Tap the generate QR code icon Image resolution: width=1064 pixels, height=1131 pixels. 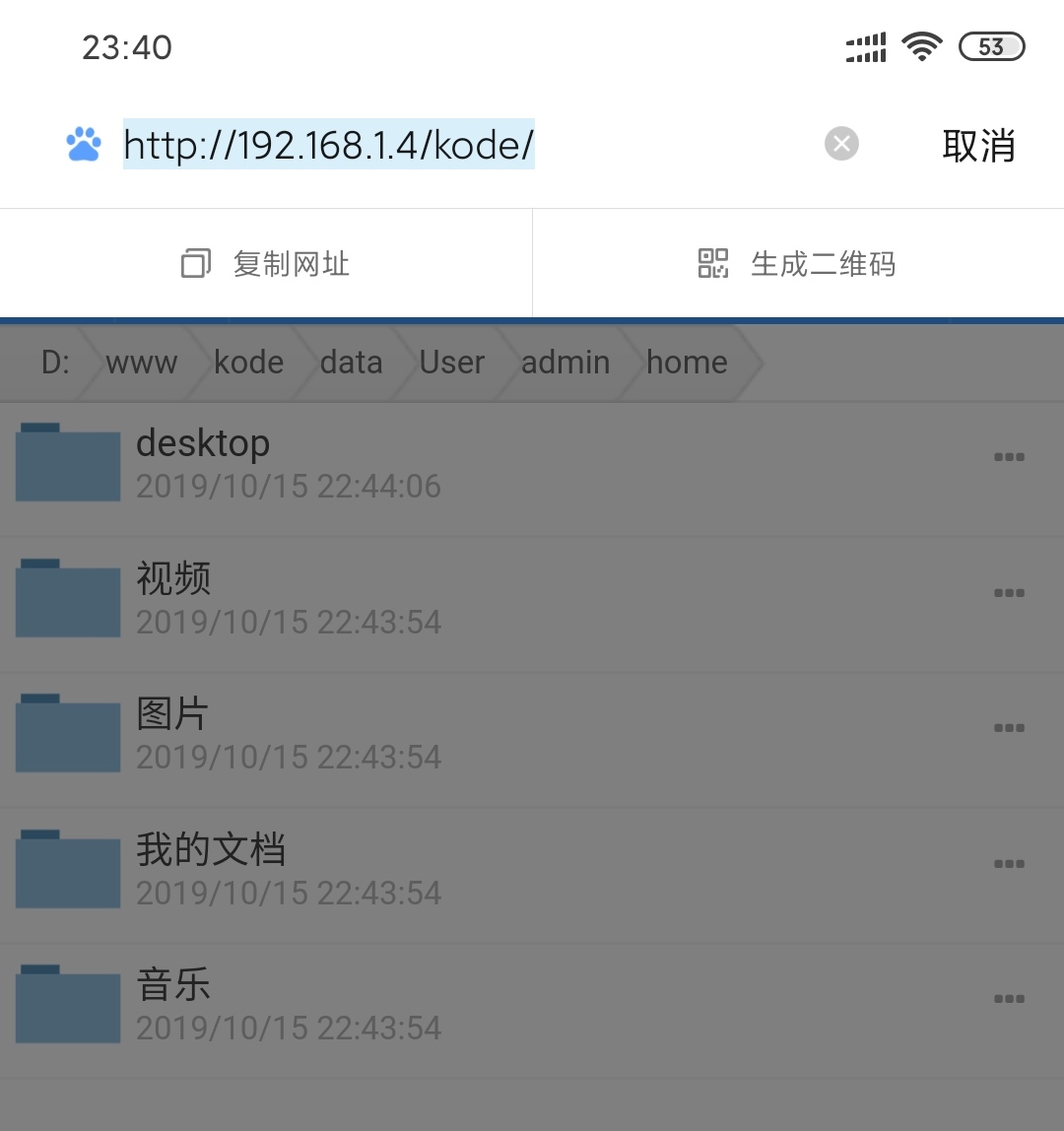click(x=713, y=263)
